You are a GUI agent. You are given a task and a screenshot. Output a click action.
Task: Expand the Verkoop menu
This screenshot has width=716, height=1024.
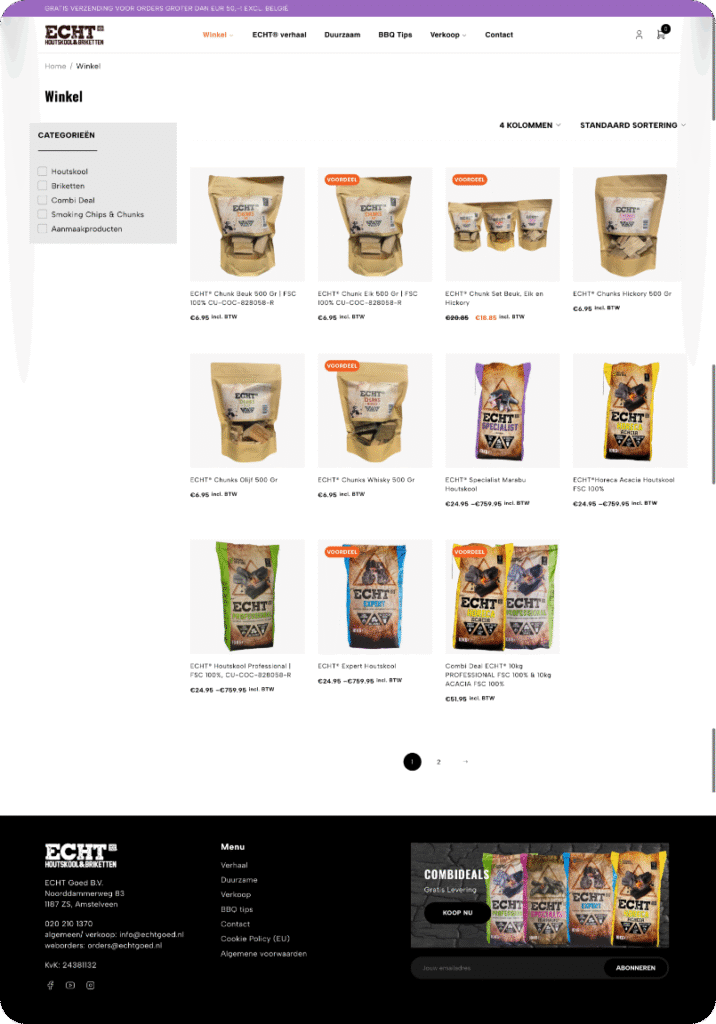coord(448,35)
